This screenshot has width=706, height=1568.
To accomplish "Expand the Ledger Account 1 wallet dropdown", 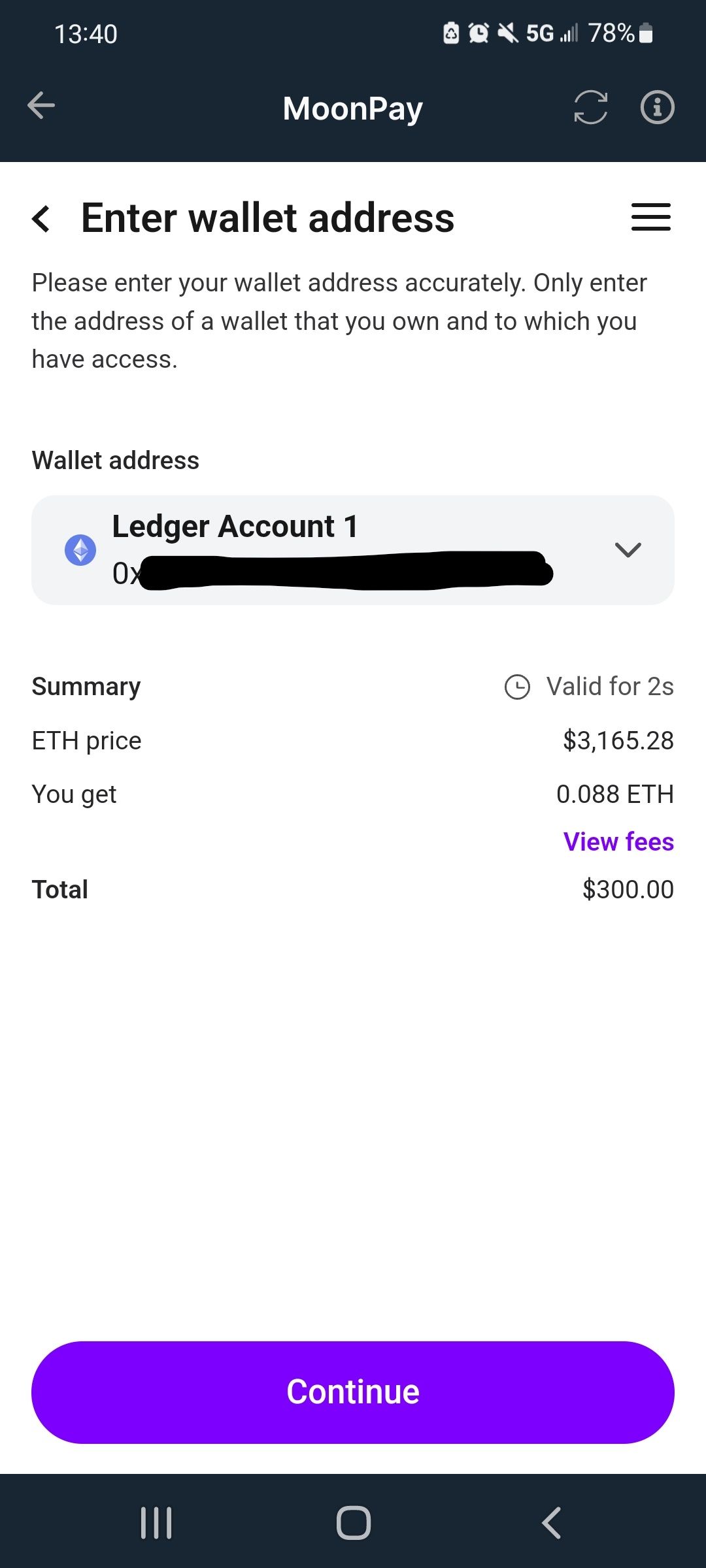I will pos(627,550).
